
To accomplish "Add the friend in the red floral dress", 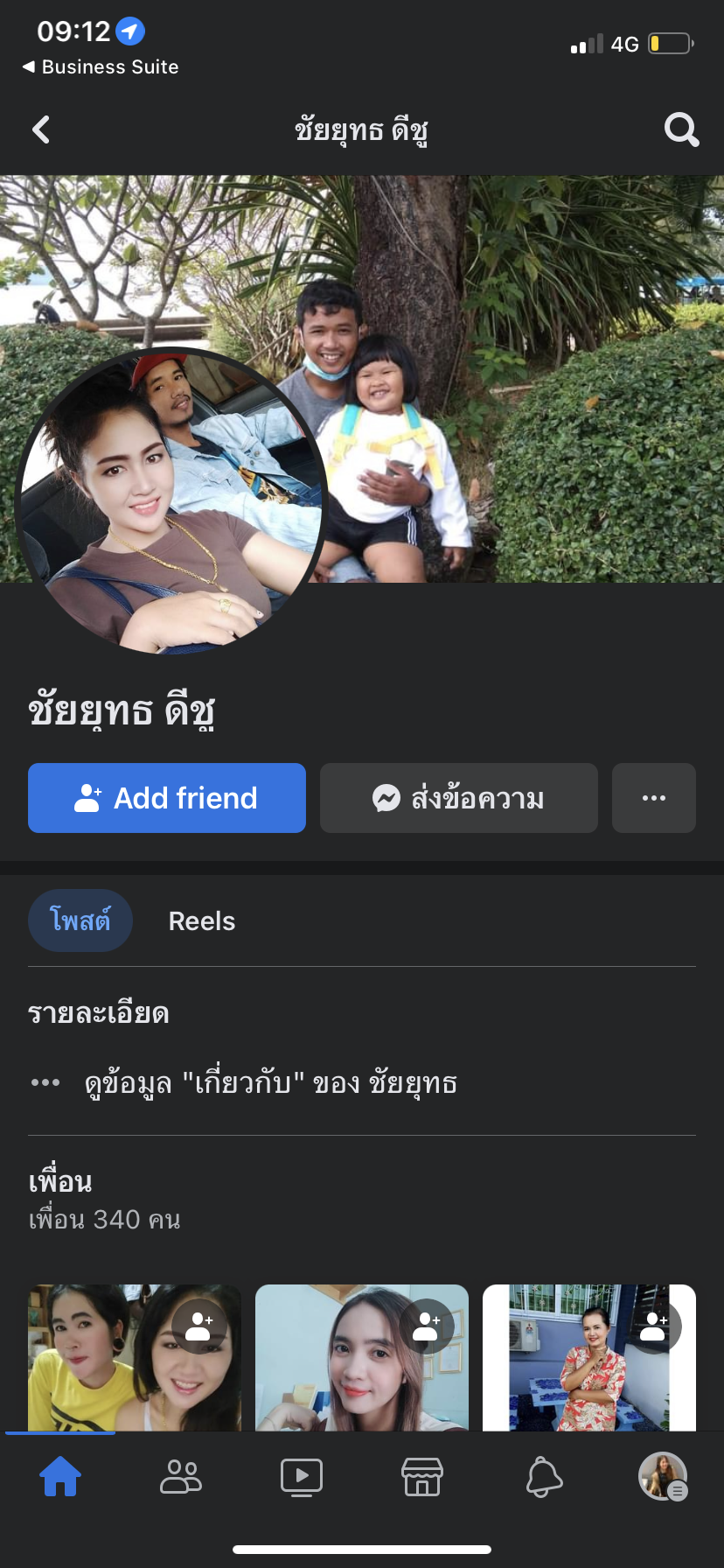I will (653, 1326).
